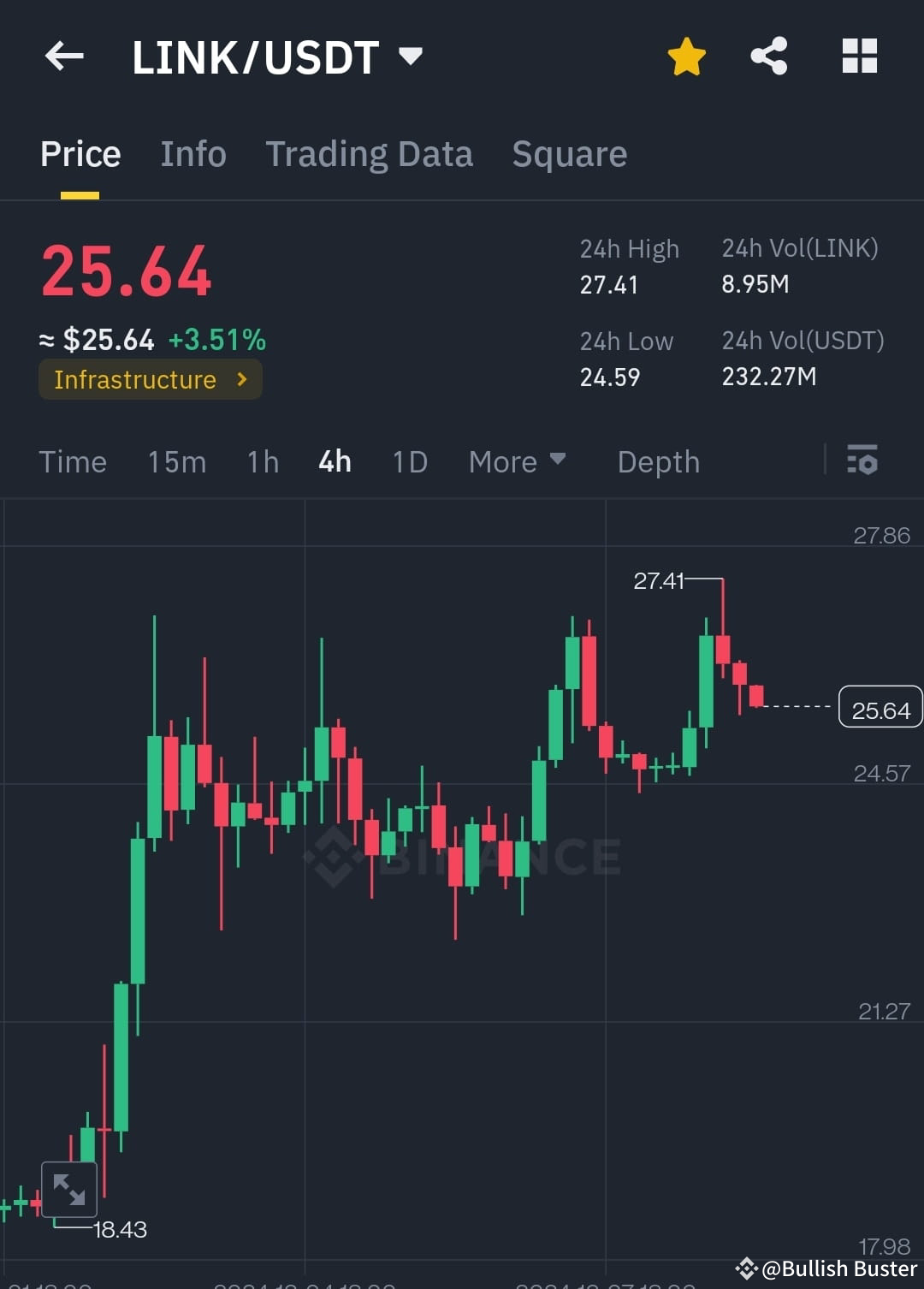Screen dimensions: 924x1289
Task: Tap the share icon
Action: [769, 55]
